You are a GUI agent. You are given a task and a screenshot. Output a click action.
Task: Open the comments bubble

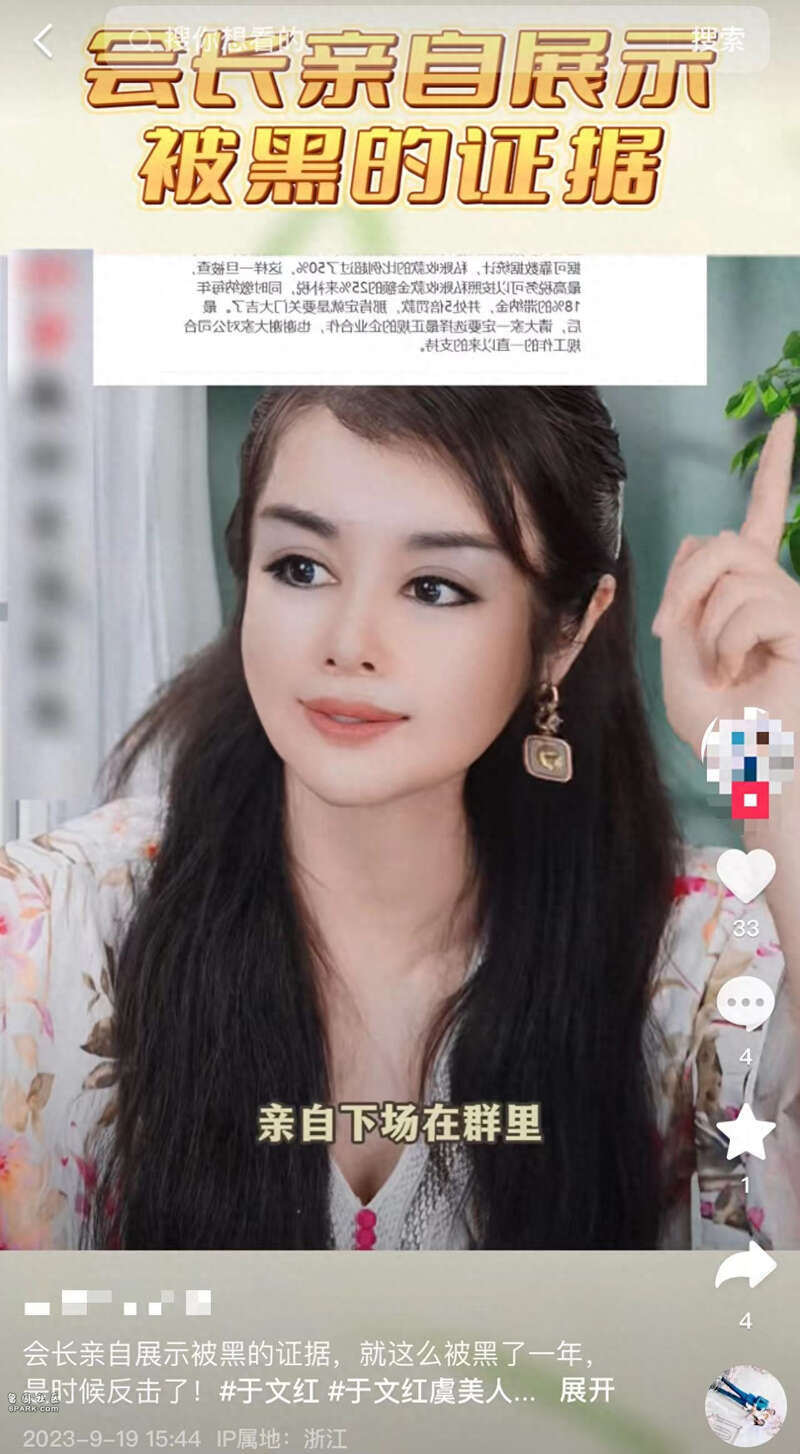[746, 1003]
